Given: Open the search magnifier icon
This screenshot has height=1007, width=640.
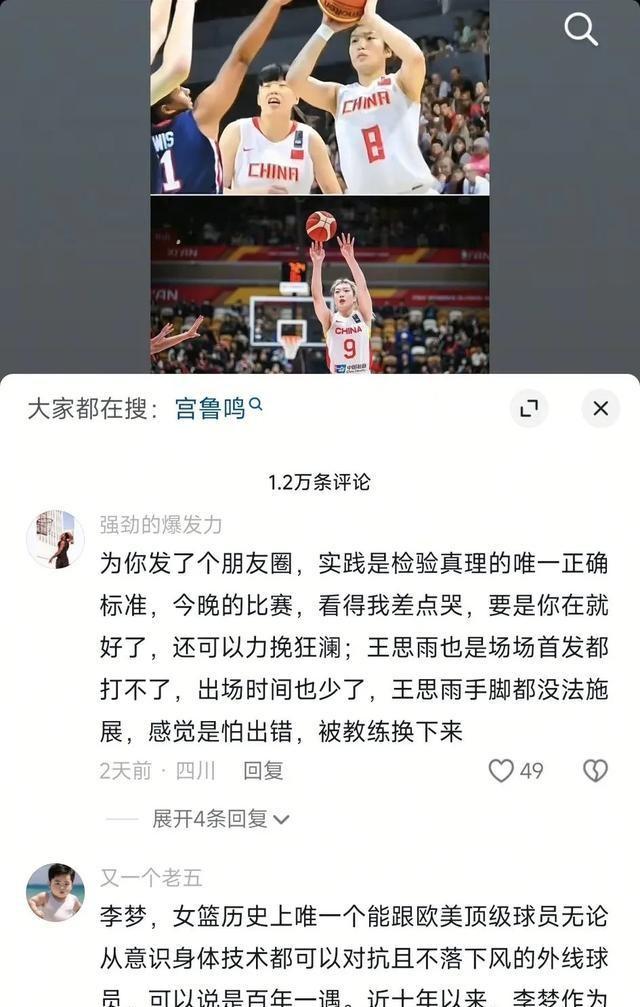Looking at the screenshot, I should click(581, 29).
